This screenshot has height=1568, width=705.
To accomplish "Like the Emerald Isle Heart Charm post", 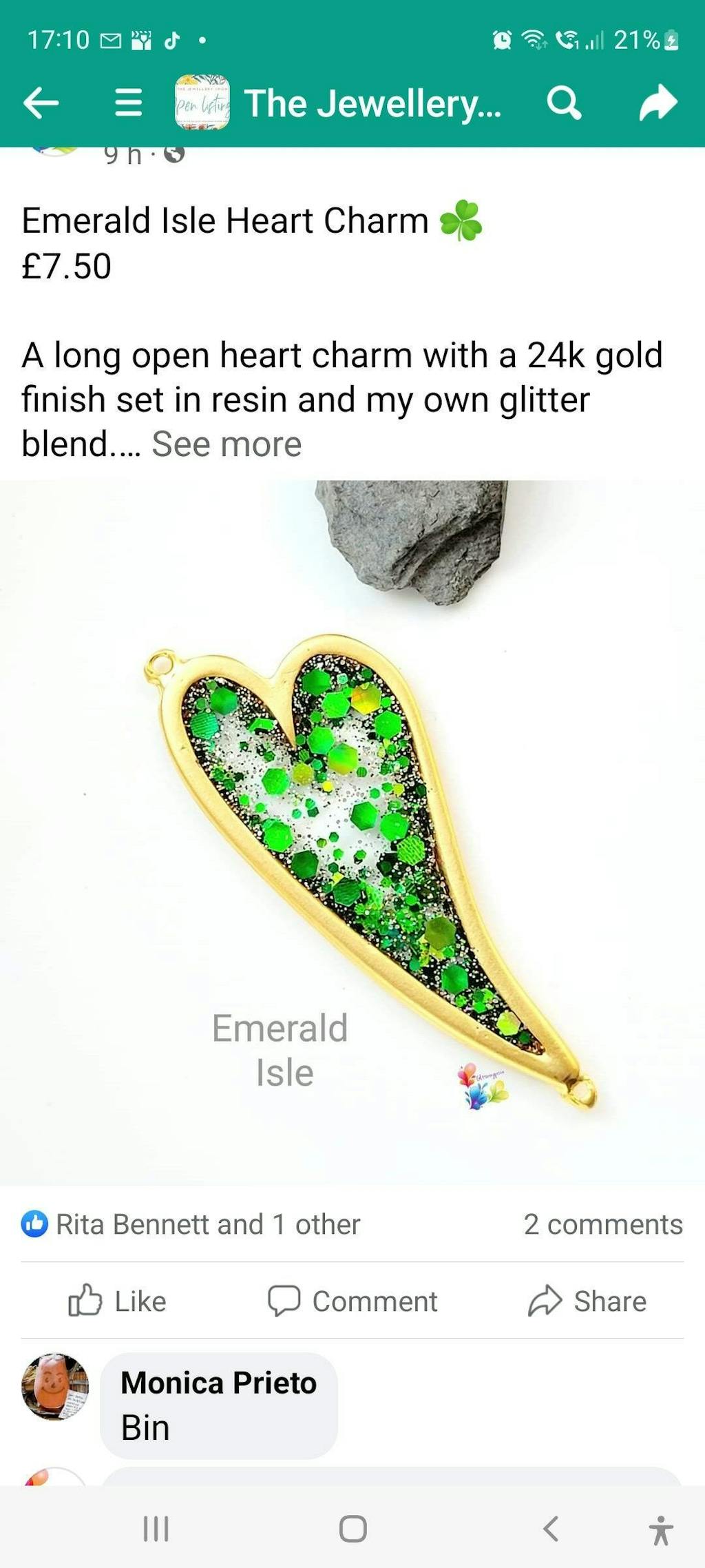I will tap(118, 1301).
